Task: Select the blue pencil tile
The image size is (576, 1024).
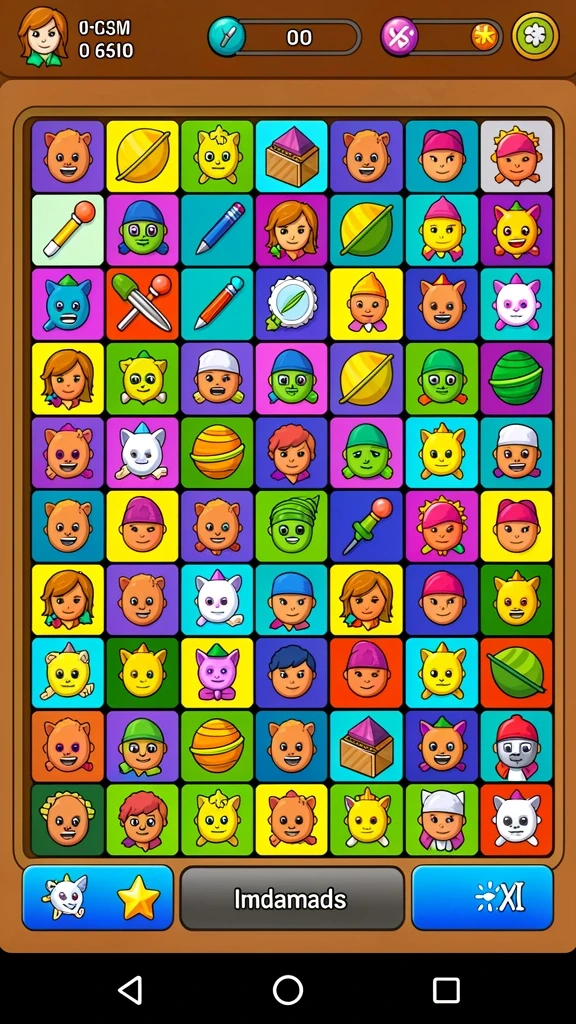Action: click(x=217, y=229)
